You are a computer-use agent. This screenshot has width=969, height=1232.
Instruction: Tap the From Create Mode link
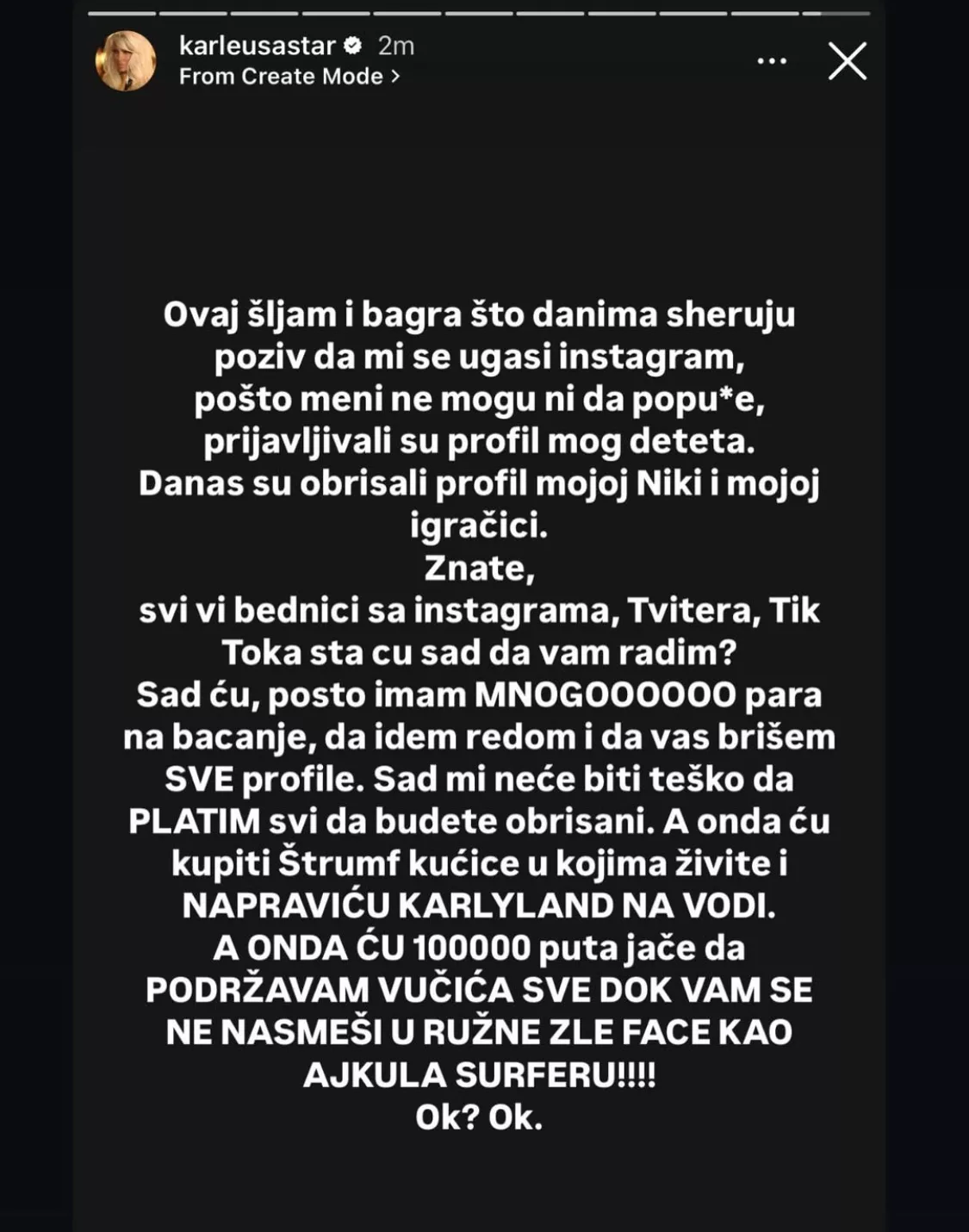tap(289, 77)
